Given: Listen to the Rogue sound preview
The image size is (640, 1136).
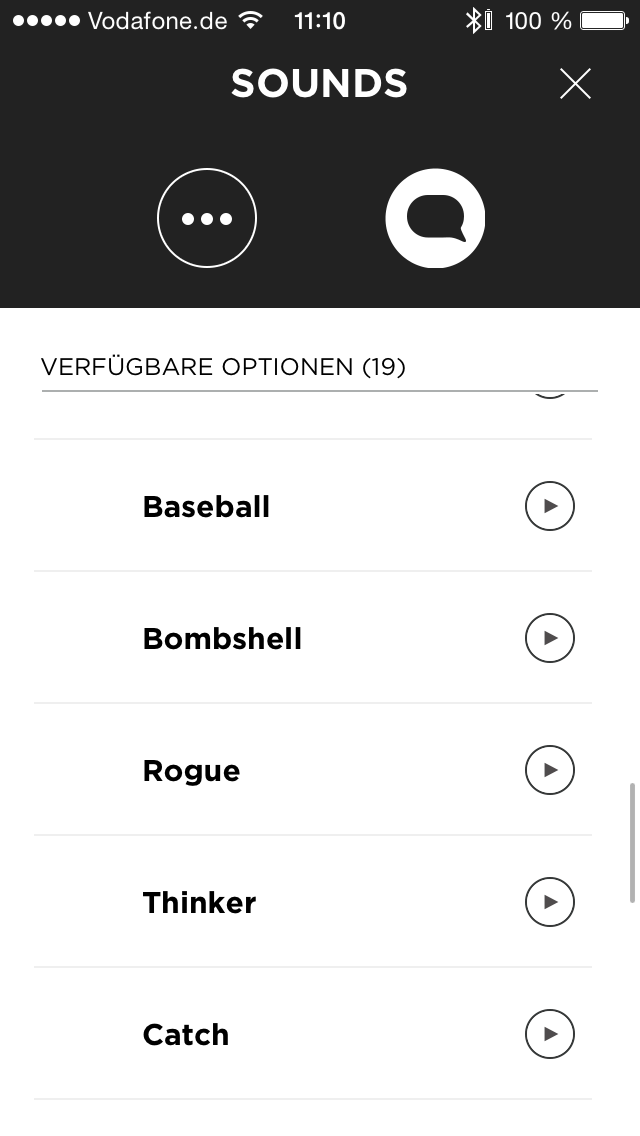Looking at the screenshot, I should click(550, 769).
